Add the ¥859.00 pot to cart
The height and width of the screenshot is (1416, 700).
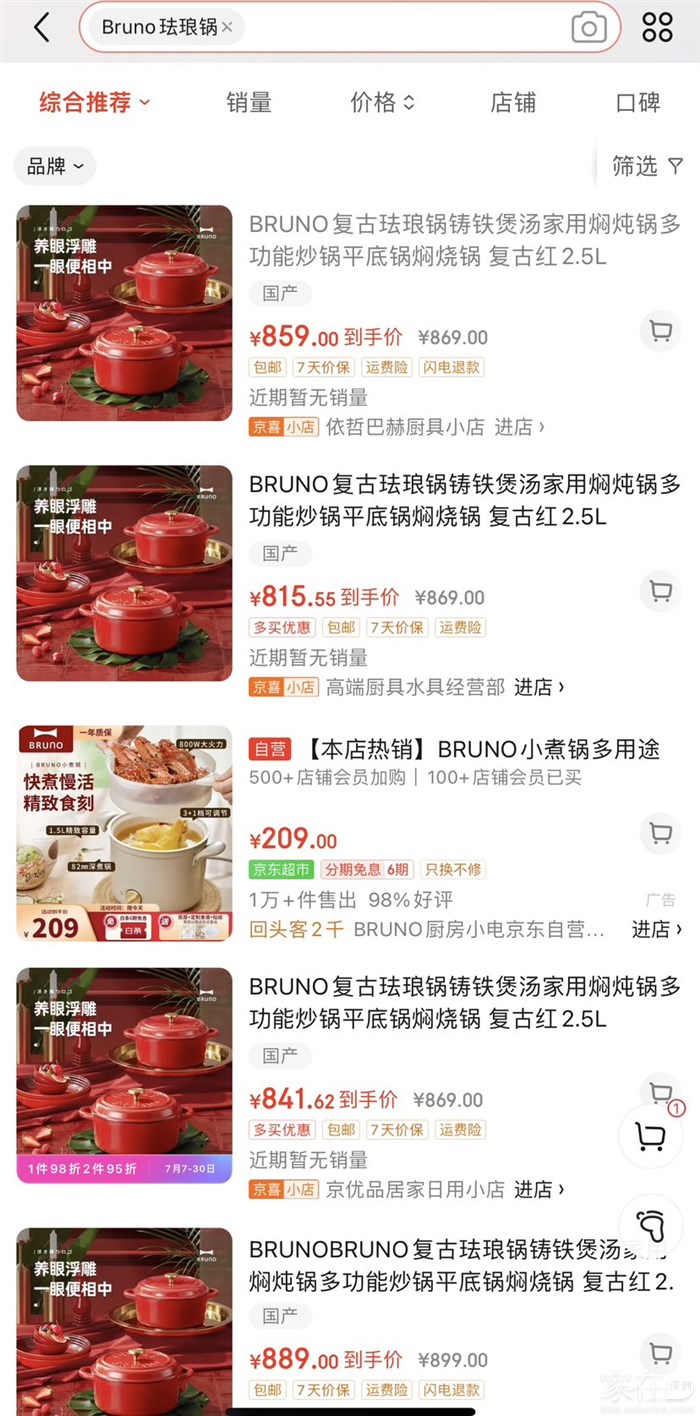(x=660, y=331)
